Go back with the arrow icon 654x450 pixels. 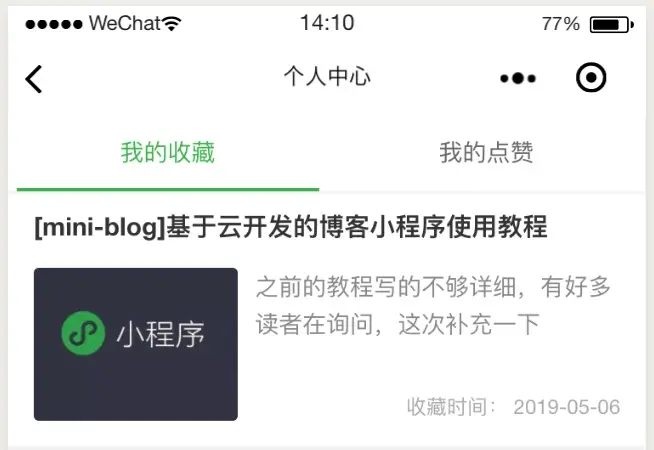coord(34,79)
